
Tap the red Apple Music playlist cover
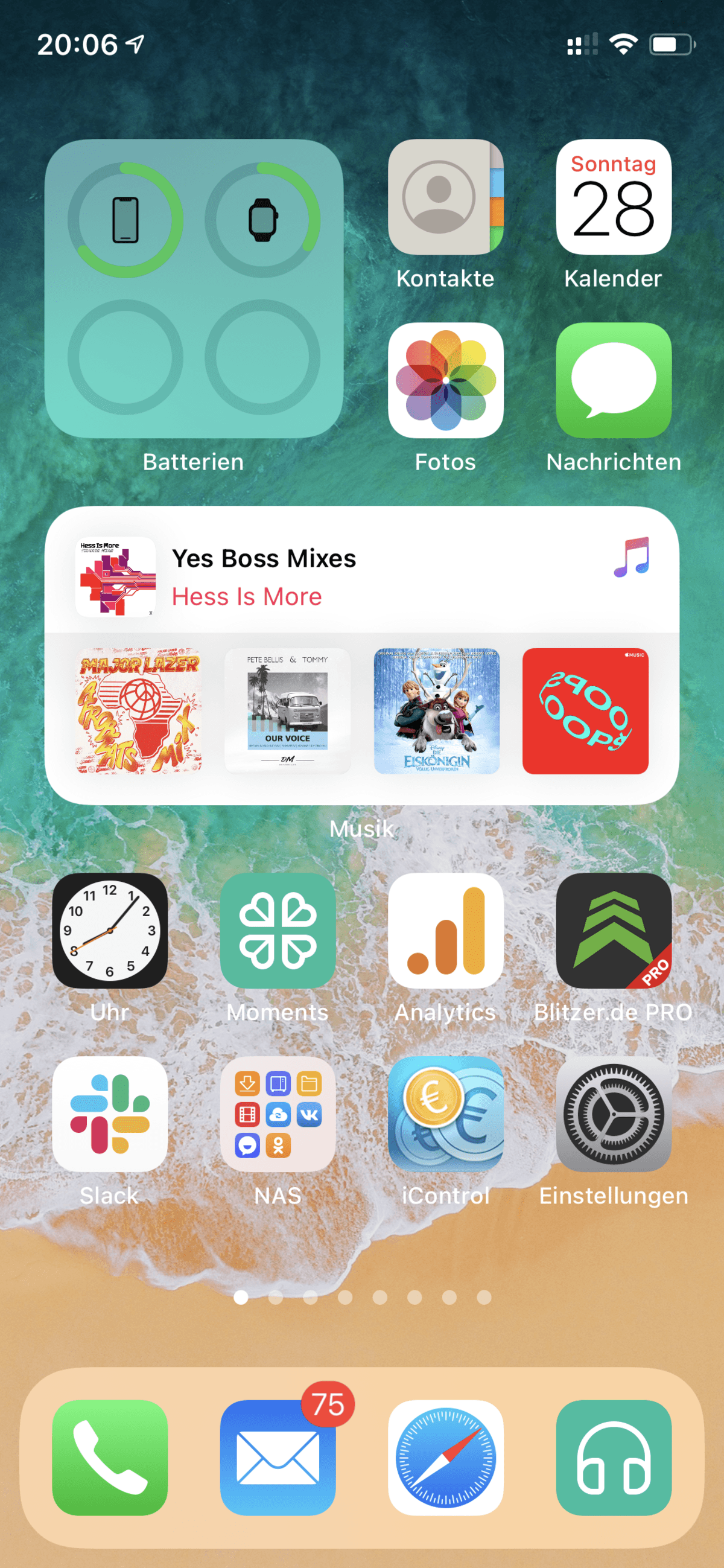pos(586,711)
